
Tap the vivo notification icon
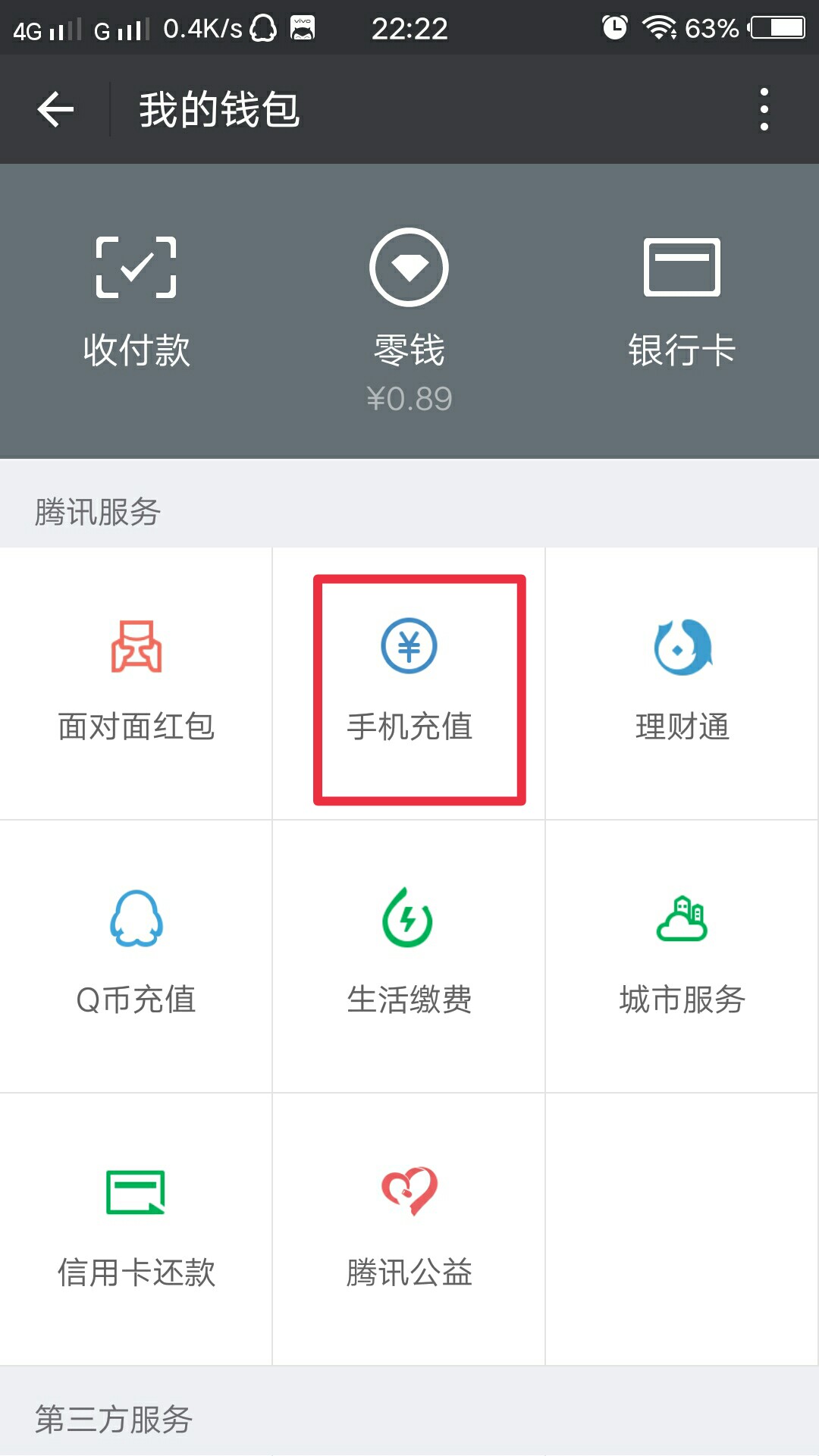(303, 27)
